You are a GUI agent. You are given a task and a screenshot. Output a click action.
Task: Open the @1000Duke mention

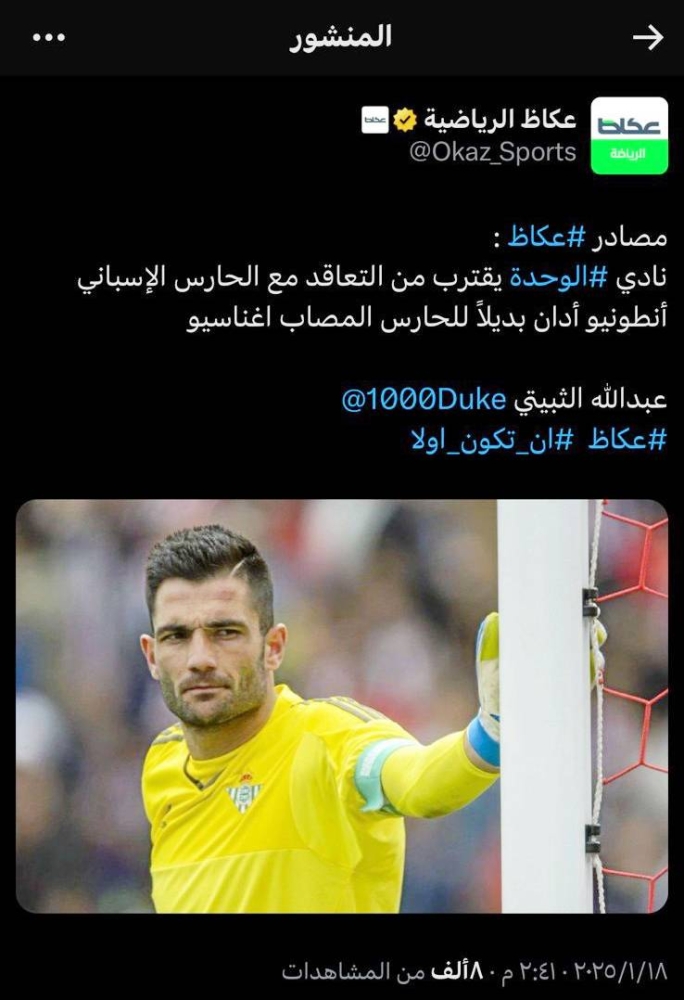point(425,401)
